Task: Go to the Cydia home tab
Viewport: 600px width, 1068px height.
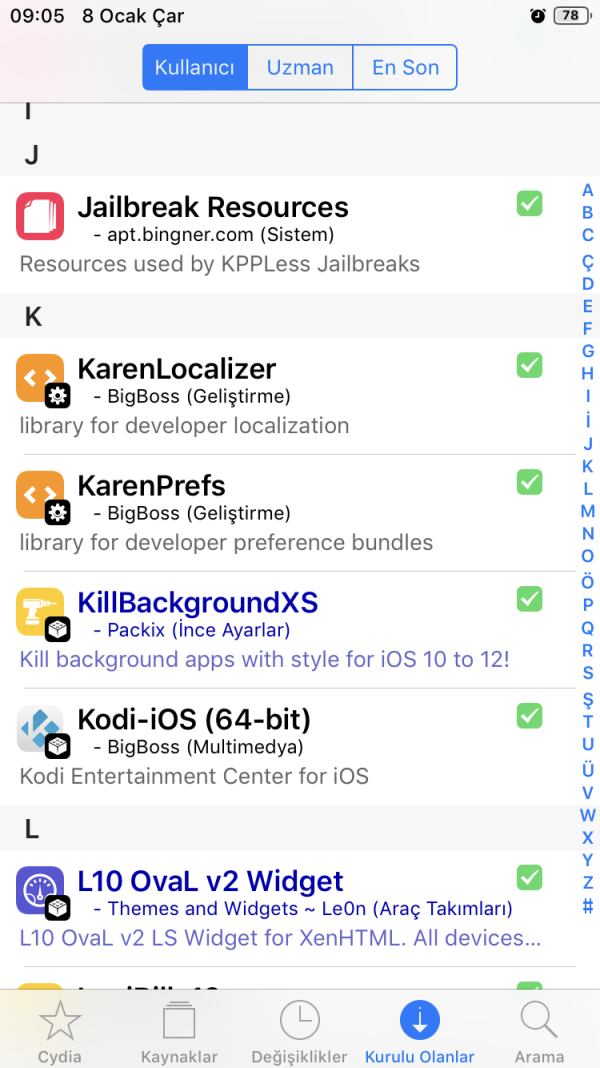Action: 59,1030
